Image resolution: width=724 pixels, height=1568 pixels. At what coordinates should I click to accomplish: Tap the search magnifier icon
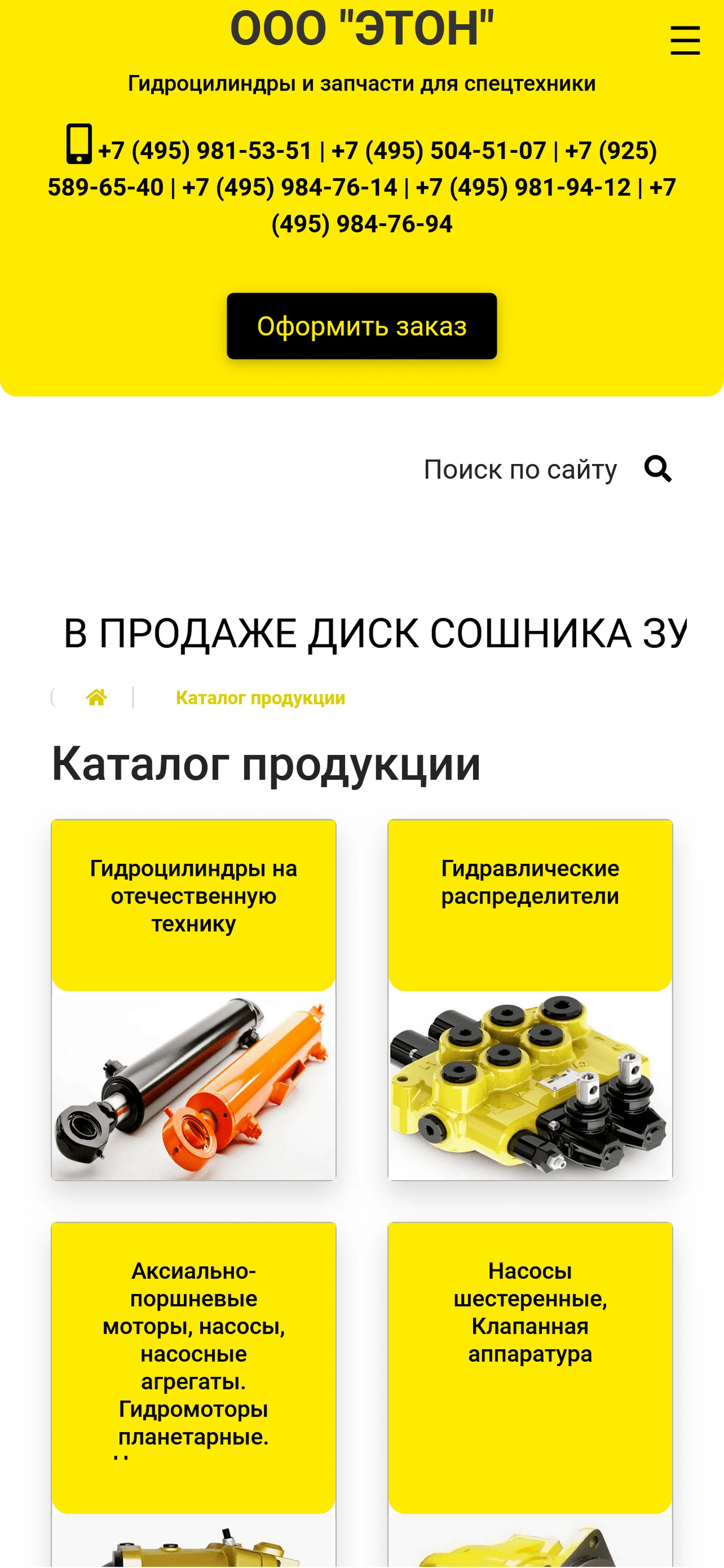tap(657, 469)
